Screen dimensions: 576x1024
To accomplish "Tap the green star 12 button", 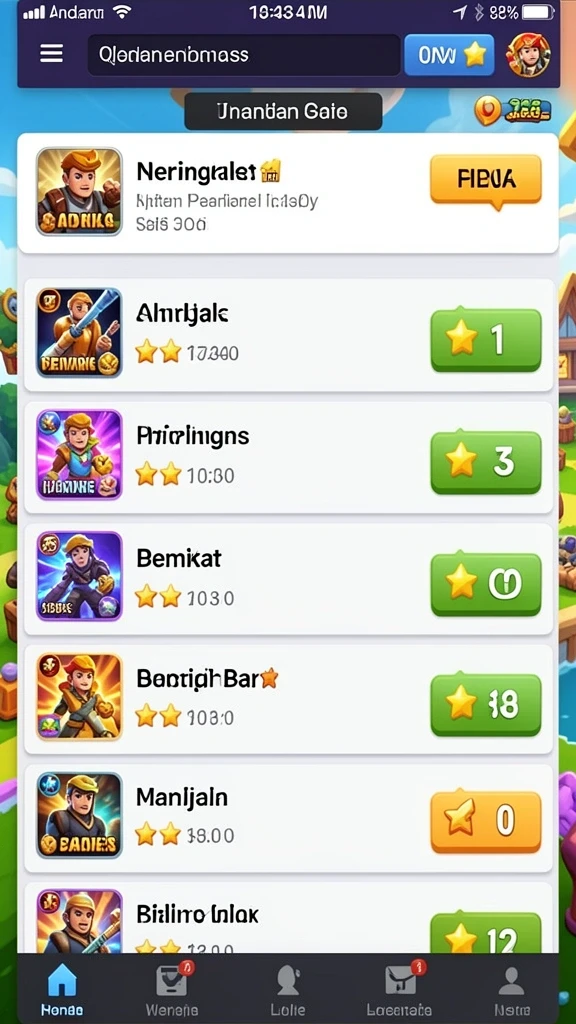I will coord(486,935).
